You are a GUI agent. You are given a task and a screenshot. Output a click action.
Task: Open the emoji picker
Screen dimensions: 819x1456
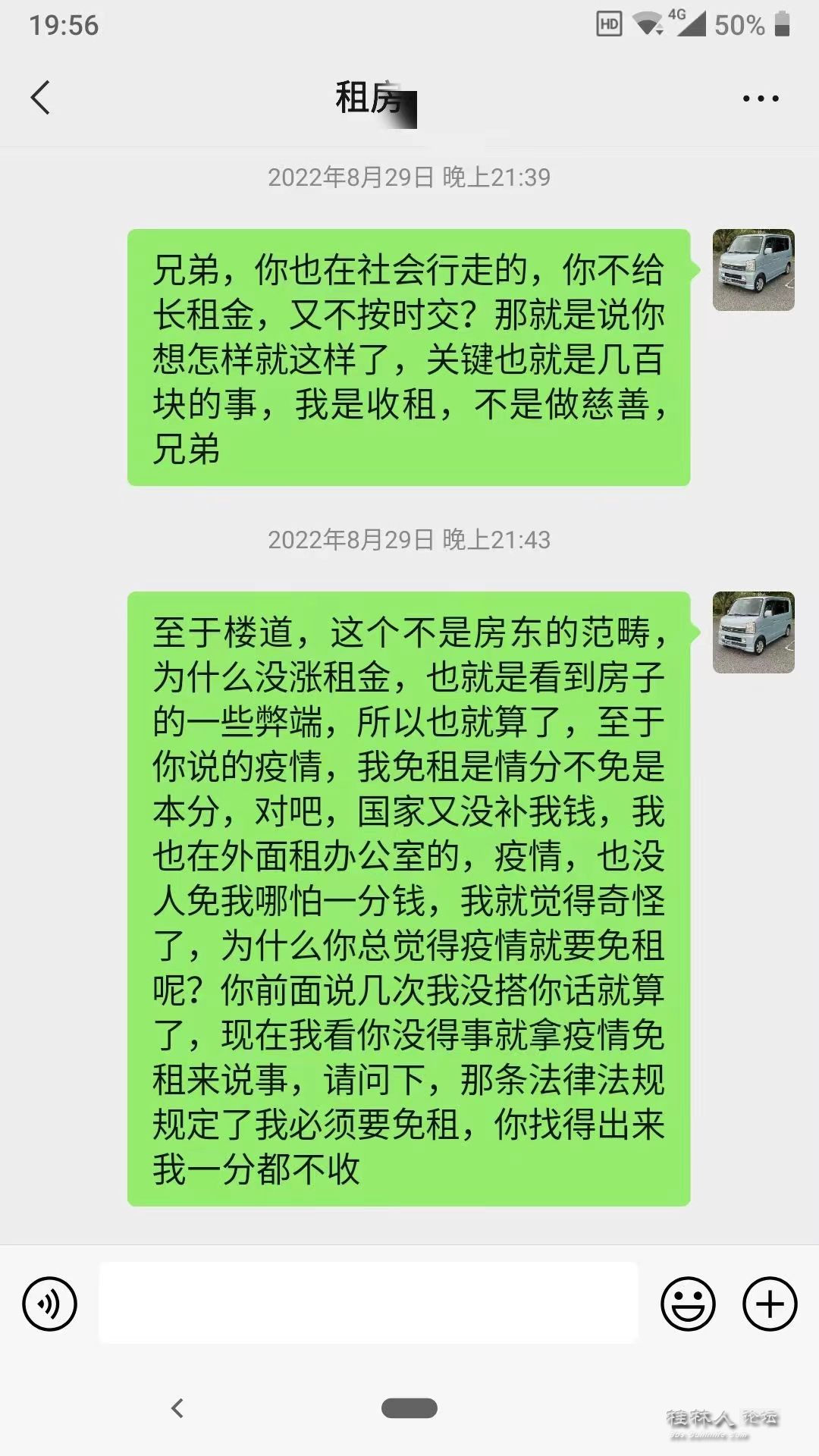pos(688,1304)
